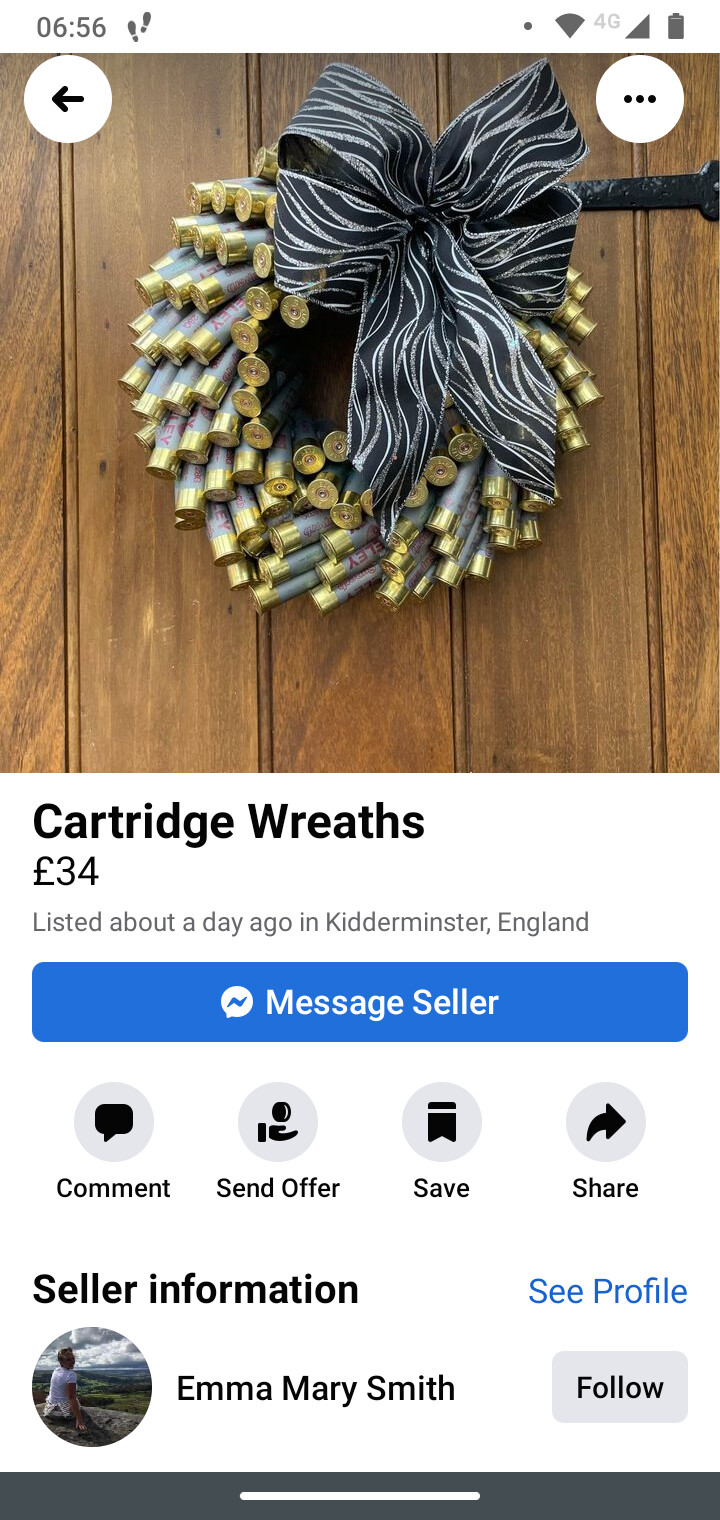
Task: Comment on this listing
Action: click(x=114, y=1122)
